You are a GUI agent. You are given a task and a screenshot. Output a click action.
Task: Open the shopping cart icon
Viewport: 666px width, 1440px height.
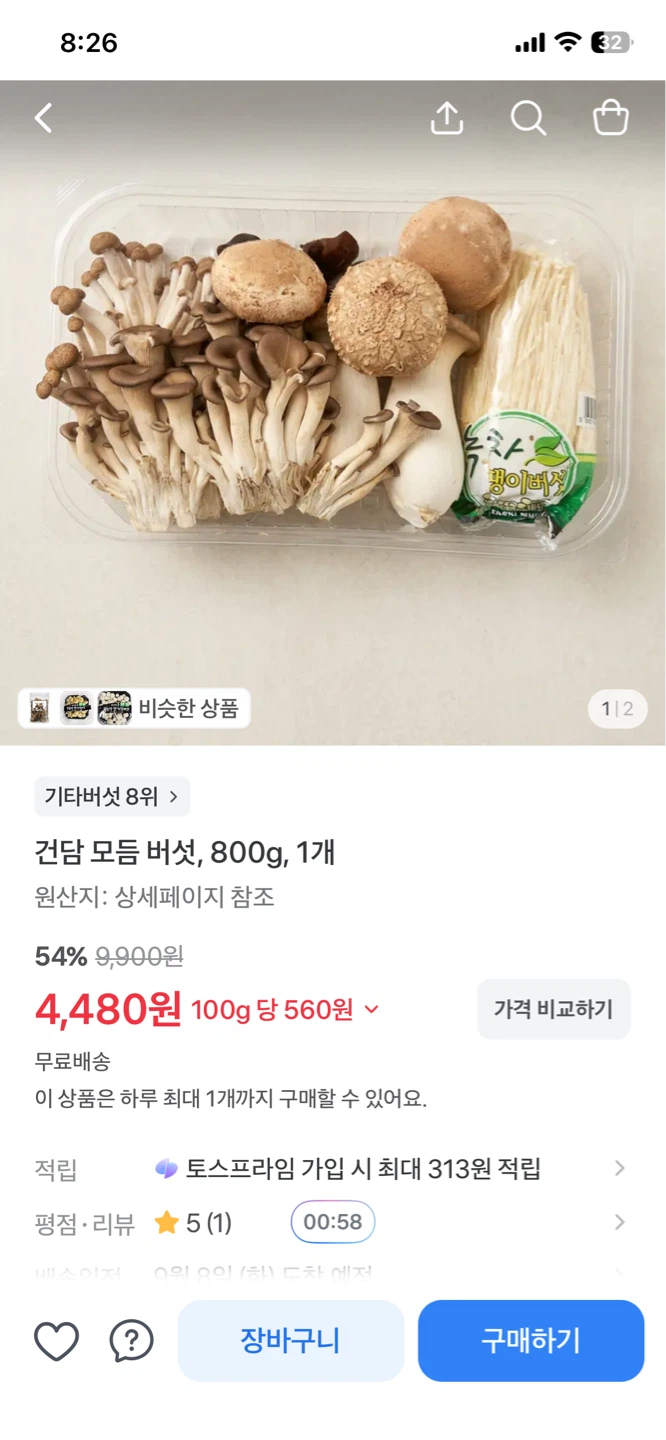(611, 118)
